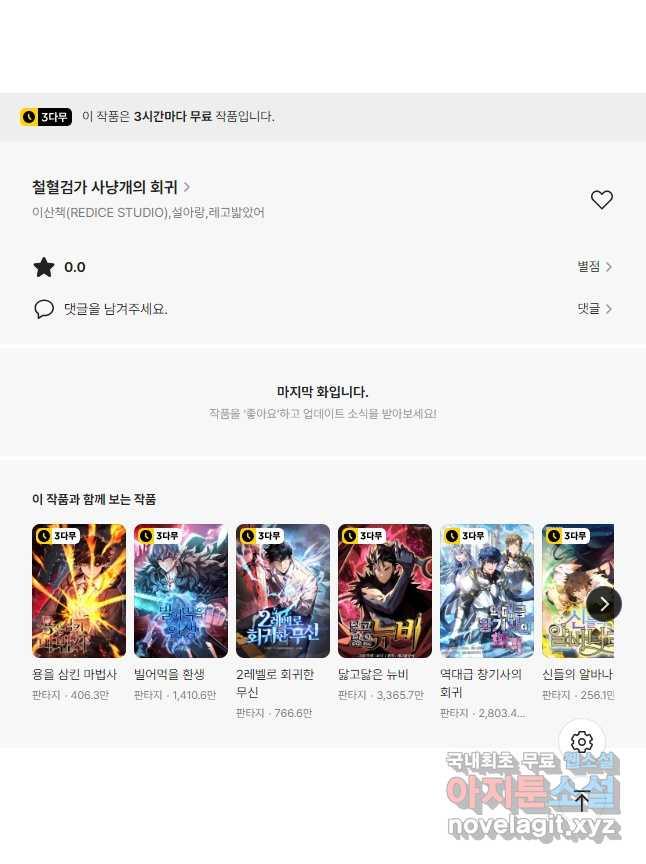Open 2레벨로 회귀한 무신 webtoon
The image size is (646, 864).
tap(283, 591)
